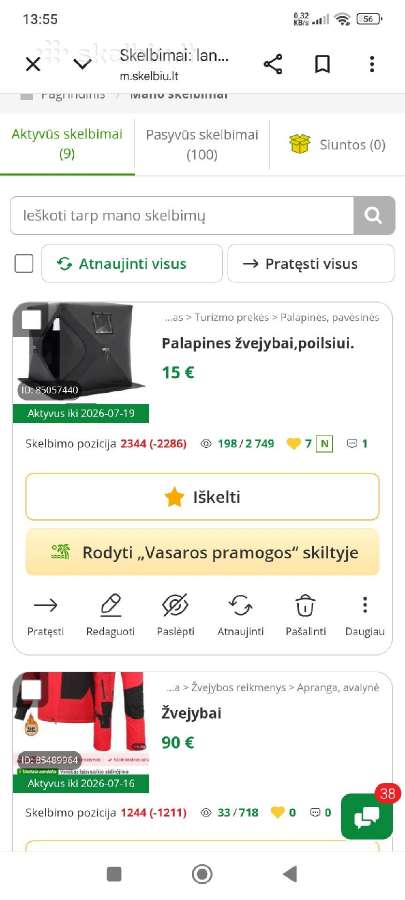The image size is (405, 900).
Task: Close the browser tab with X
Action: pyautogui.click(x=33, y=64)
